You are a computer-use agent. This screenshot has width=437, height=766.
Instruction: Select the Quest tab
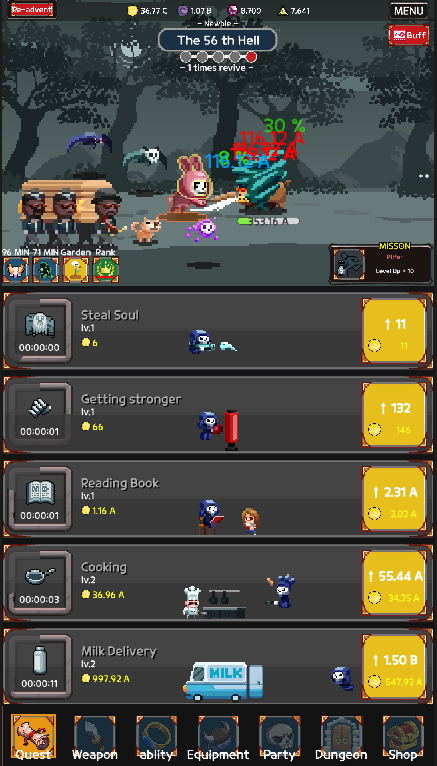click(33, 738)
